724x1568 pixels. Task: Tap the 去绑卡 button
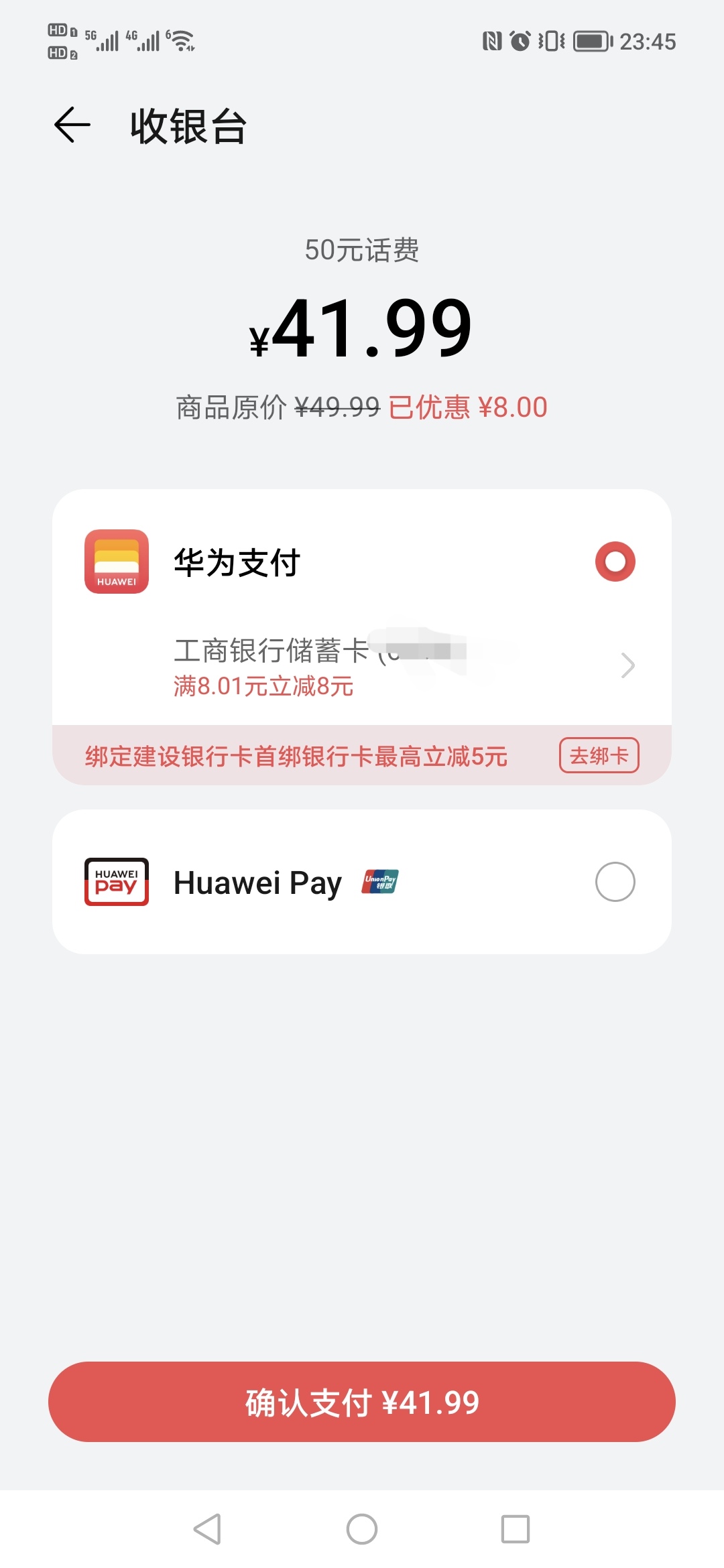tap(599, 756)
